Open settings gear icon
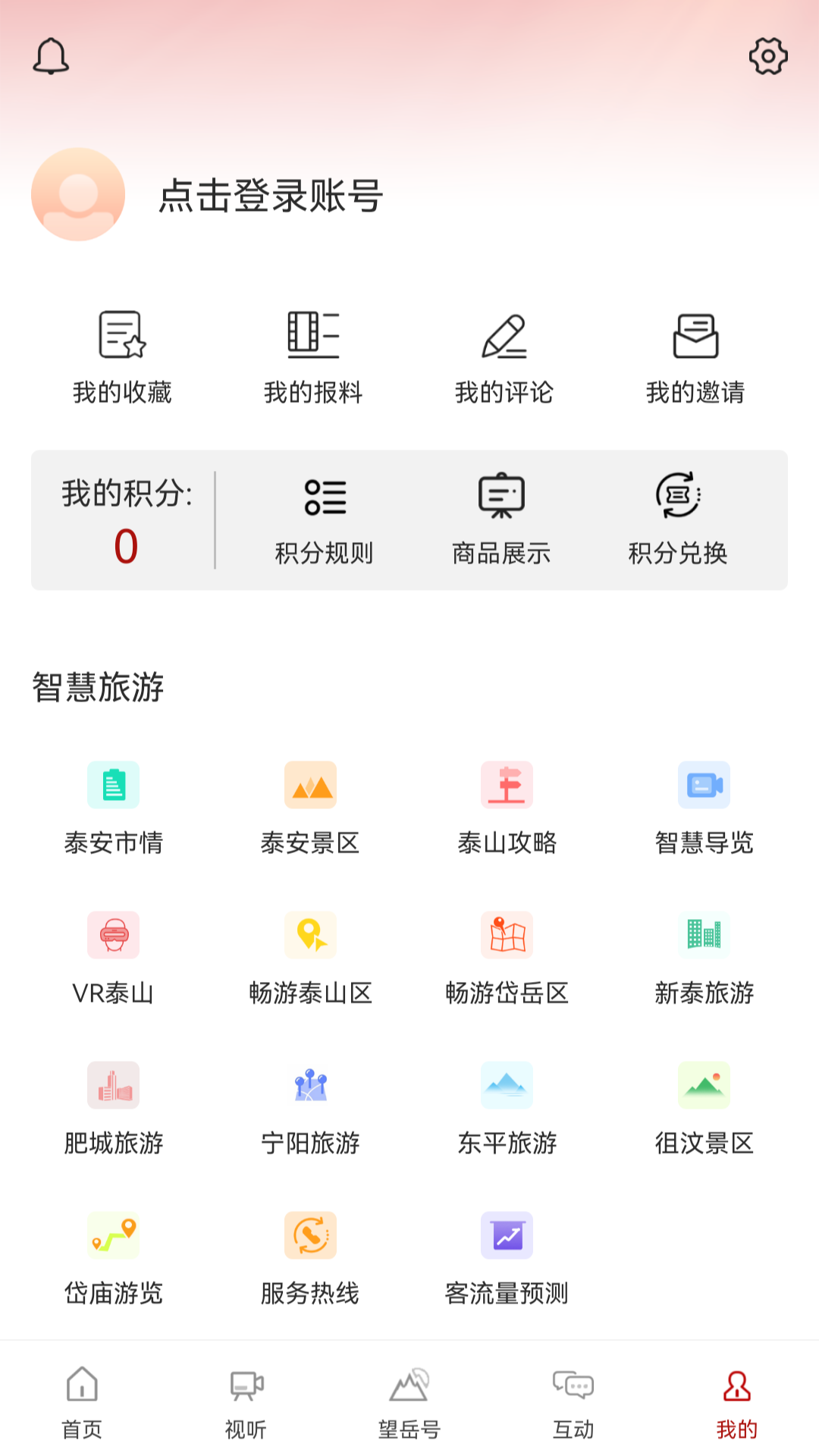Image resolution: width=819 pixels, height=1456 pixels. [x=768, y=56]
